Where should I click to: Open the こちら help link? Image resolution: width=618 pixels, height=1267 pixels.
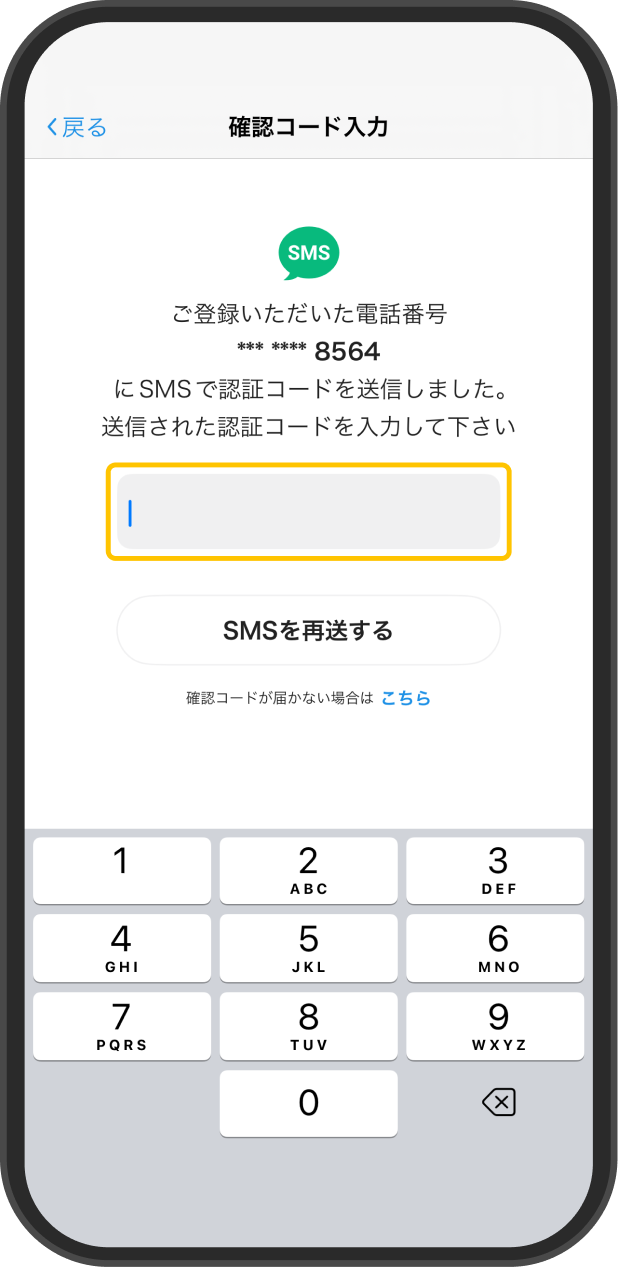[x=406, y=698]
